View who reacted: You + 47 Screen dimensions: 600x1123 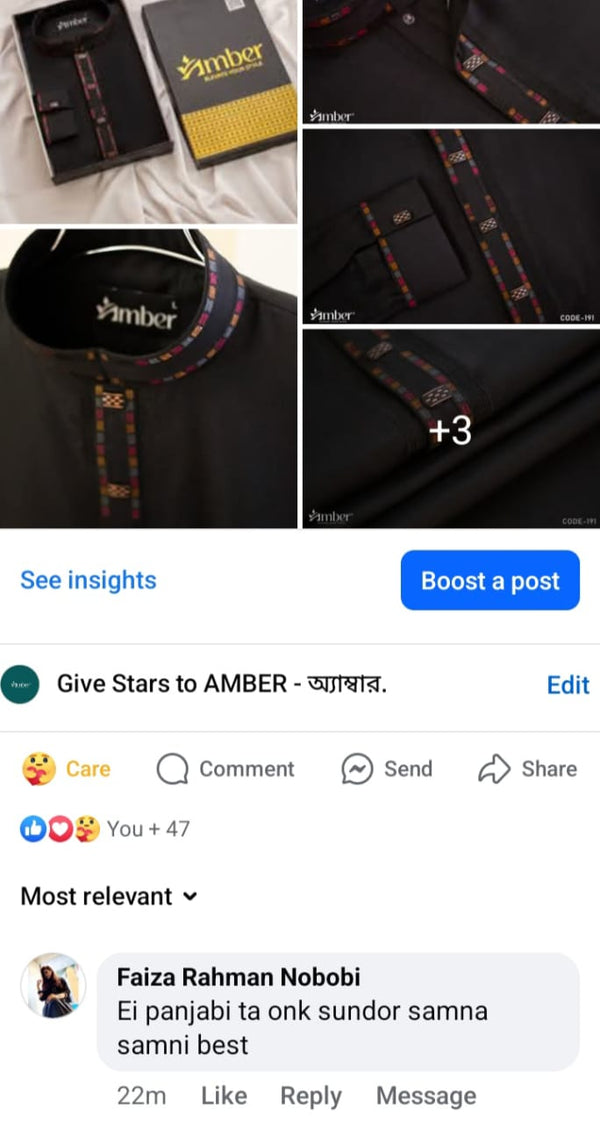(106, 829)
